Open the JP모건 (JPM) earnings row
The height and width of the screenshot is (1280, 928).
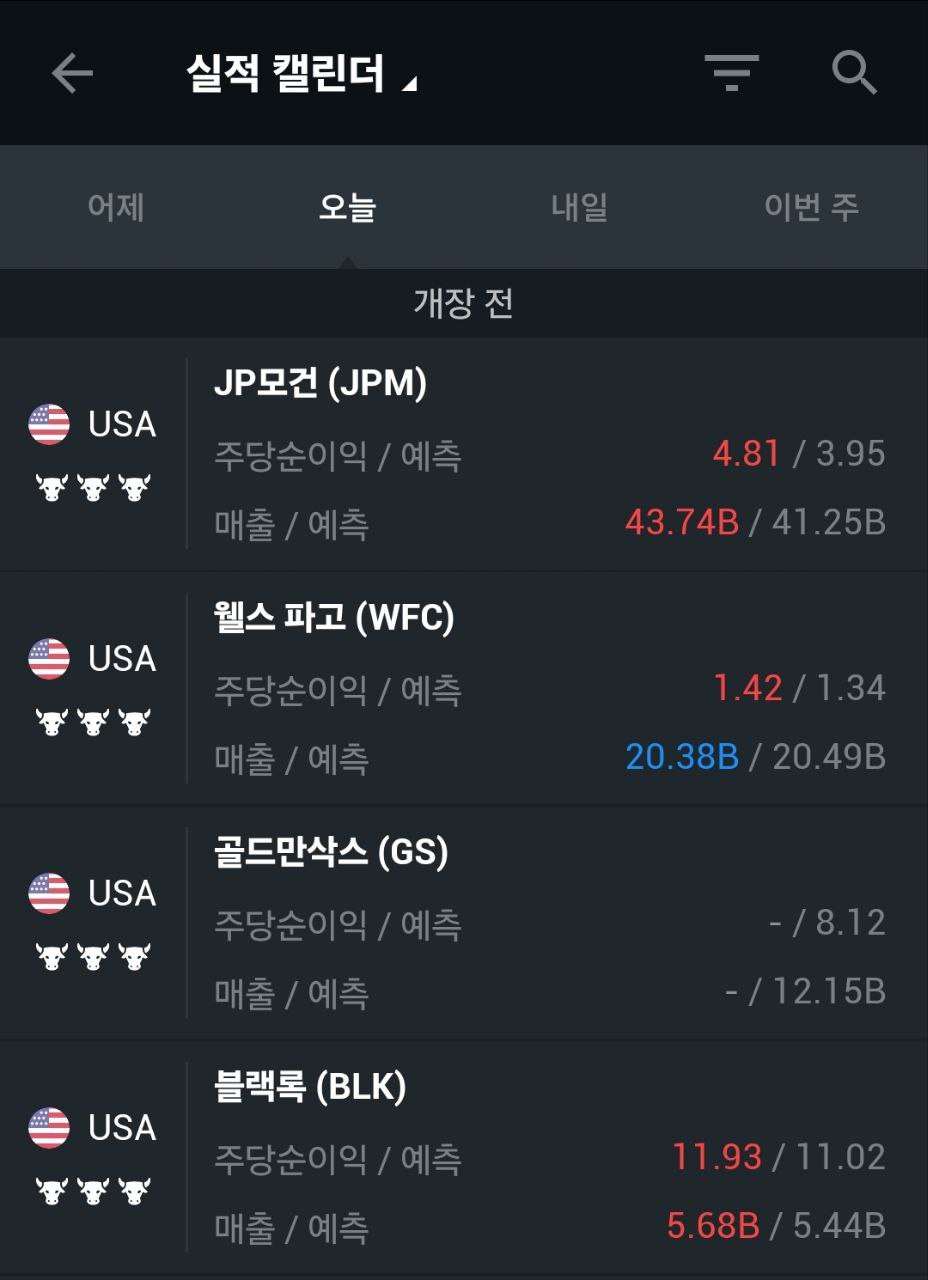pyautogui.click(x=464, y=454)
